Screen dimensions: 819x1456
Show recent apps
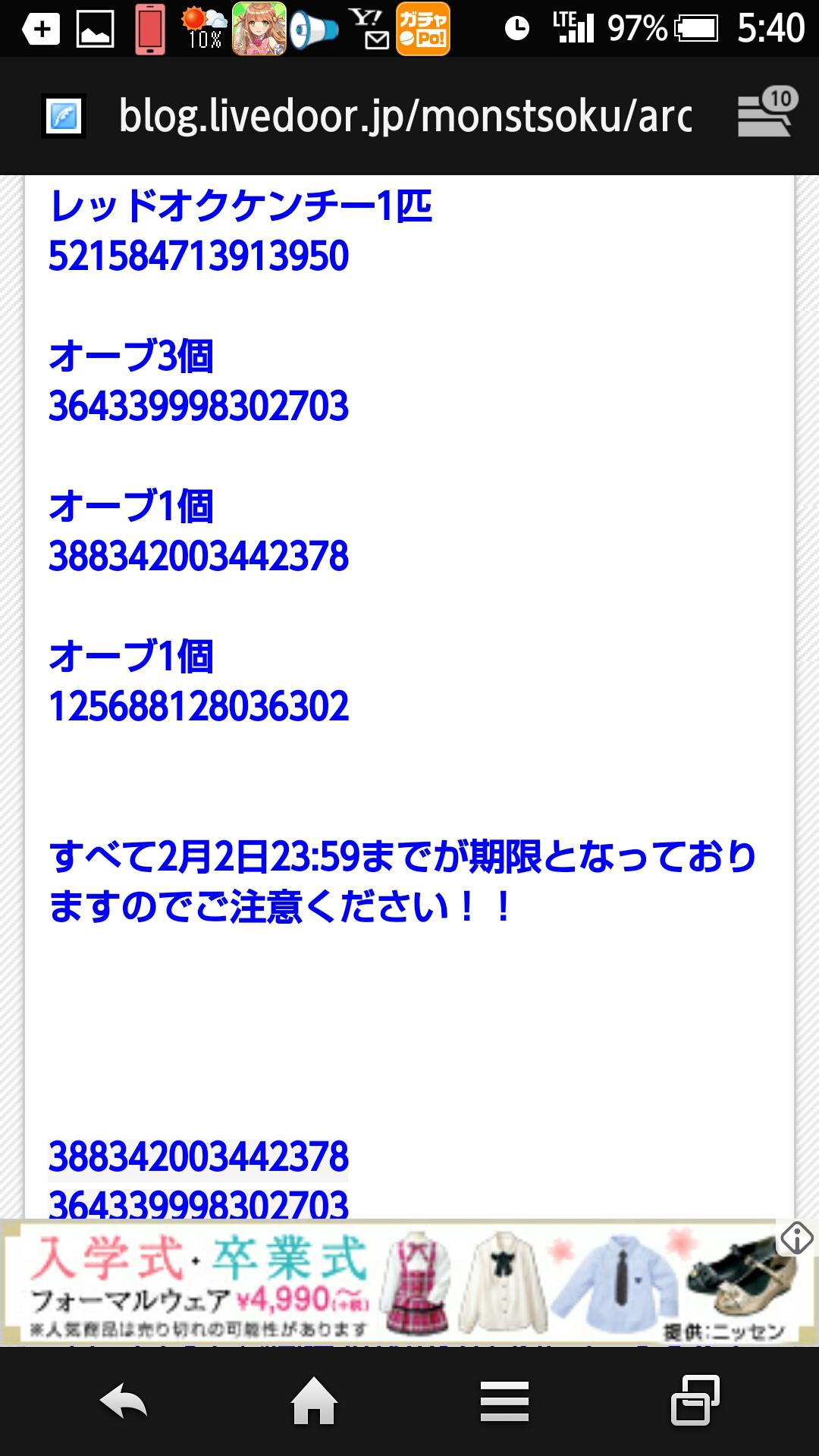695,1401
